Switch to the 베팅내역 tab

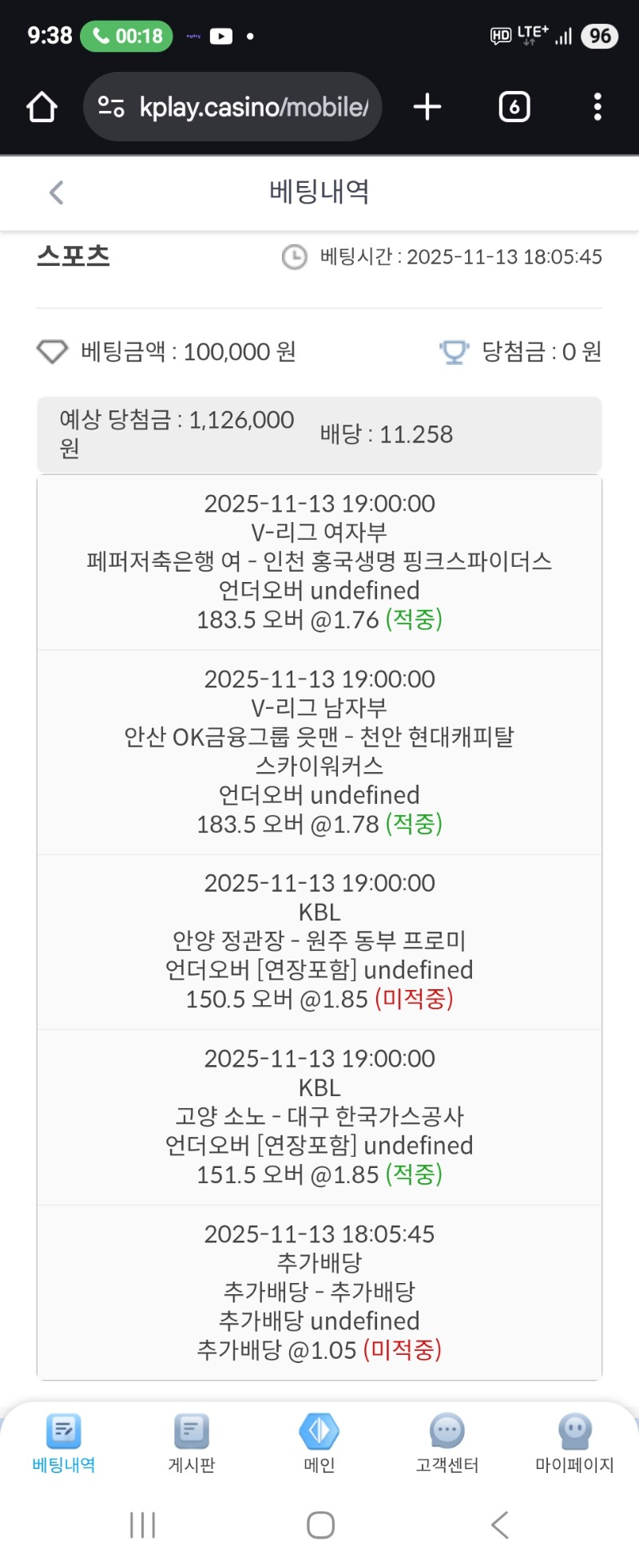(64, 1443)
